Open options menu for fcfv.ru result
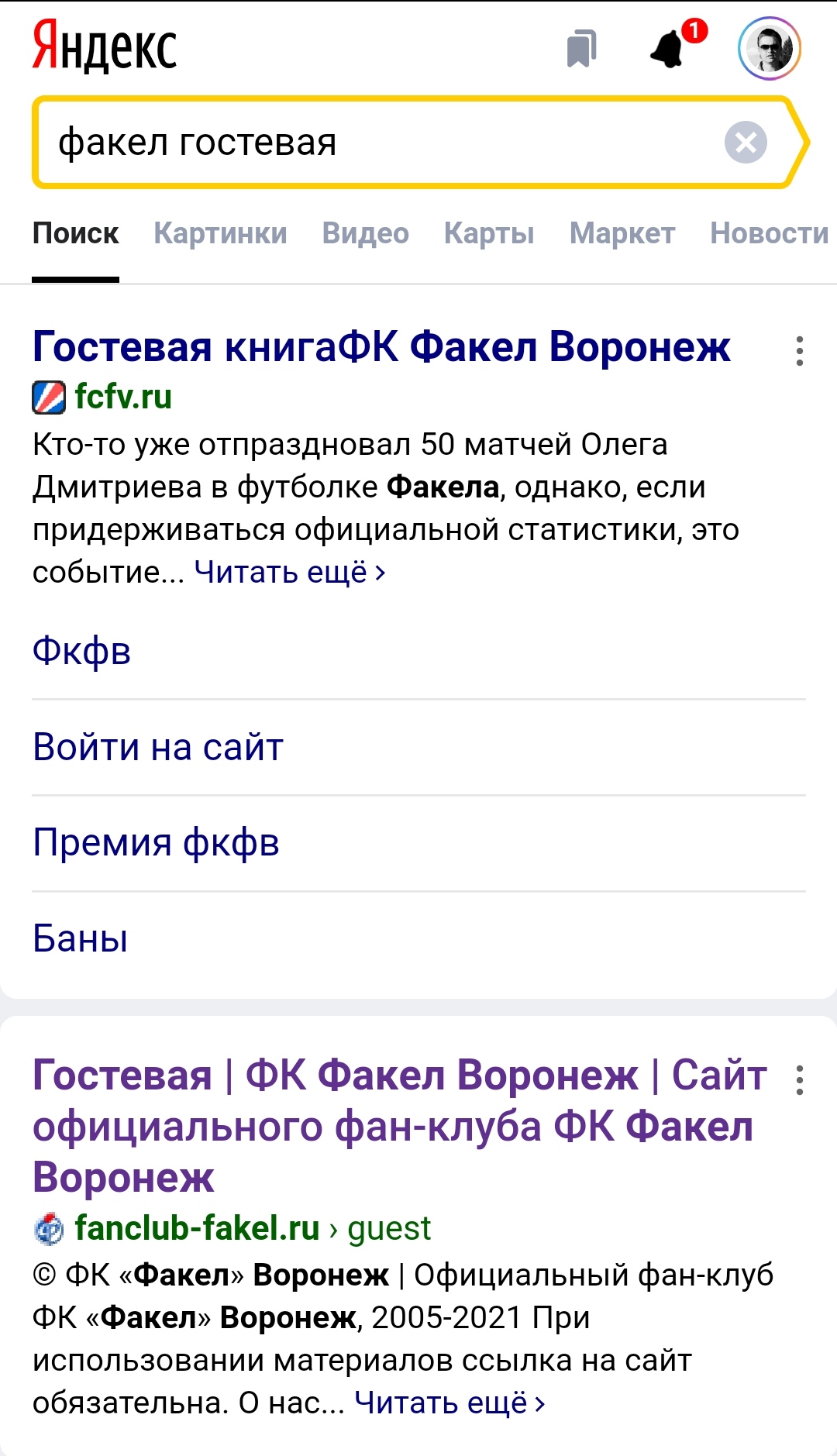The width and height of the screenshot is (837, 1456). pyautogui.click(x=800, y=351)
